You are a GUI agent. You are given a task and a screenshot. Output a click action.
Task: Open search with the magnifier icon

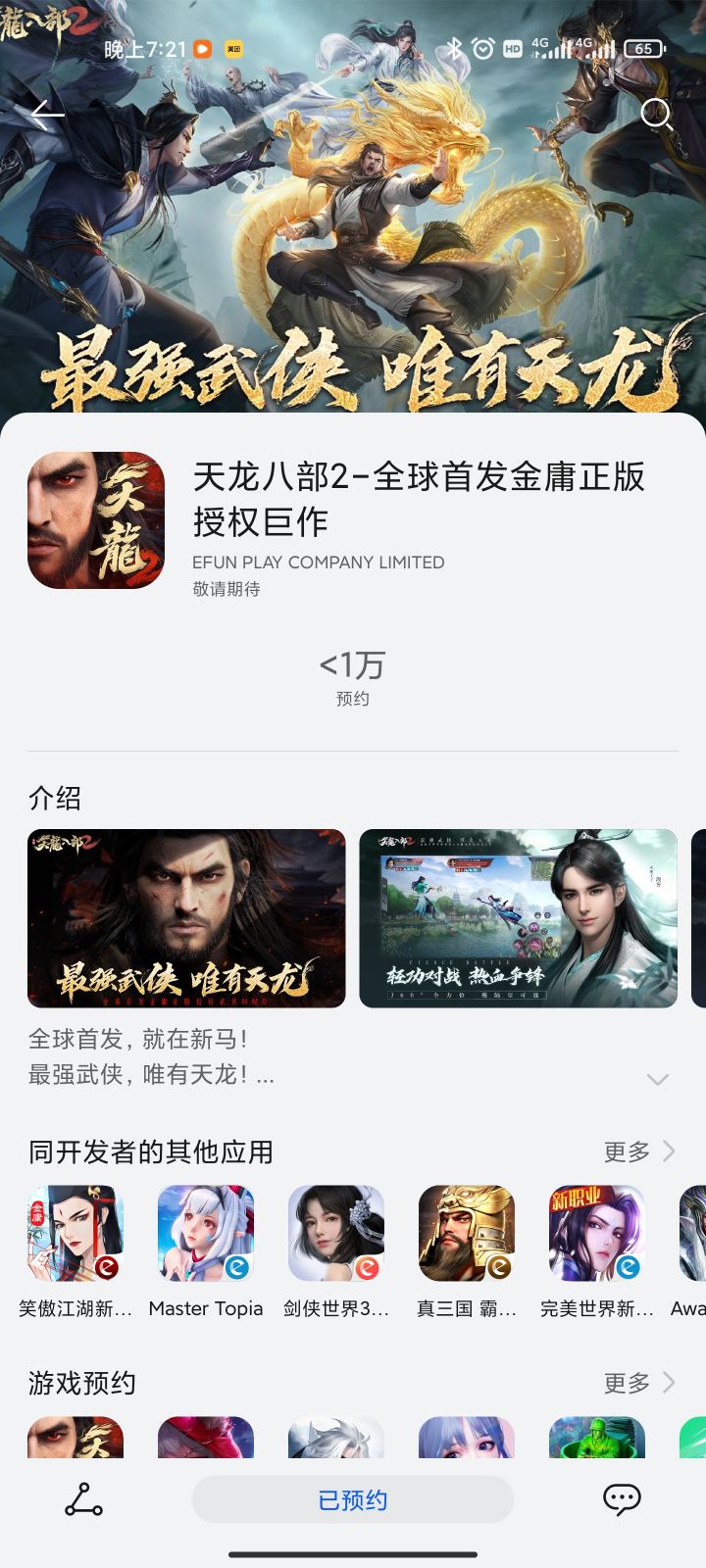click(656, 115)
